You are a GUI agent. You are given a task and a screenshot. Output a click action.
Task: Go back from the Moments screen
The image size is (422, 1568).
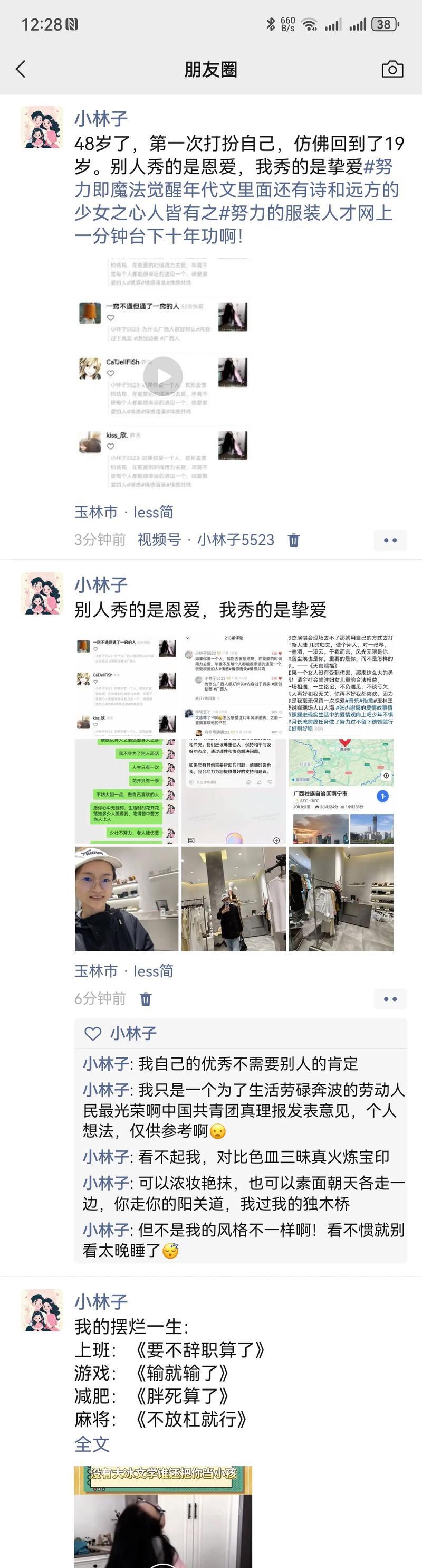[21, 69]
